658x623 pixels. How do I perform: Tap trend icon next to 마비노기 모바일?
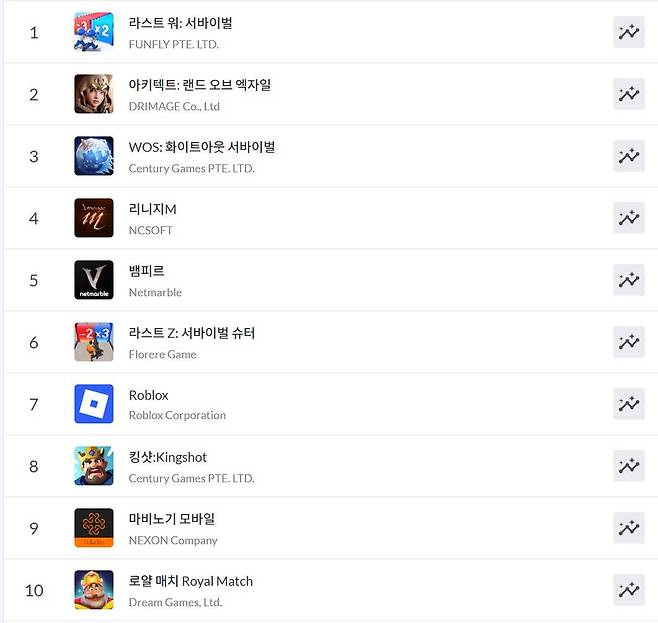click(x=628, y=528)
